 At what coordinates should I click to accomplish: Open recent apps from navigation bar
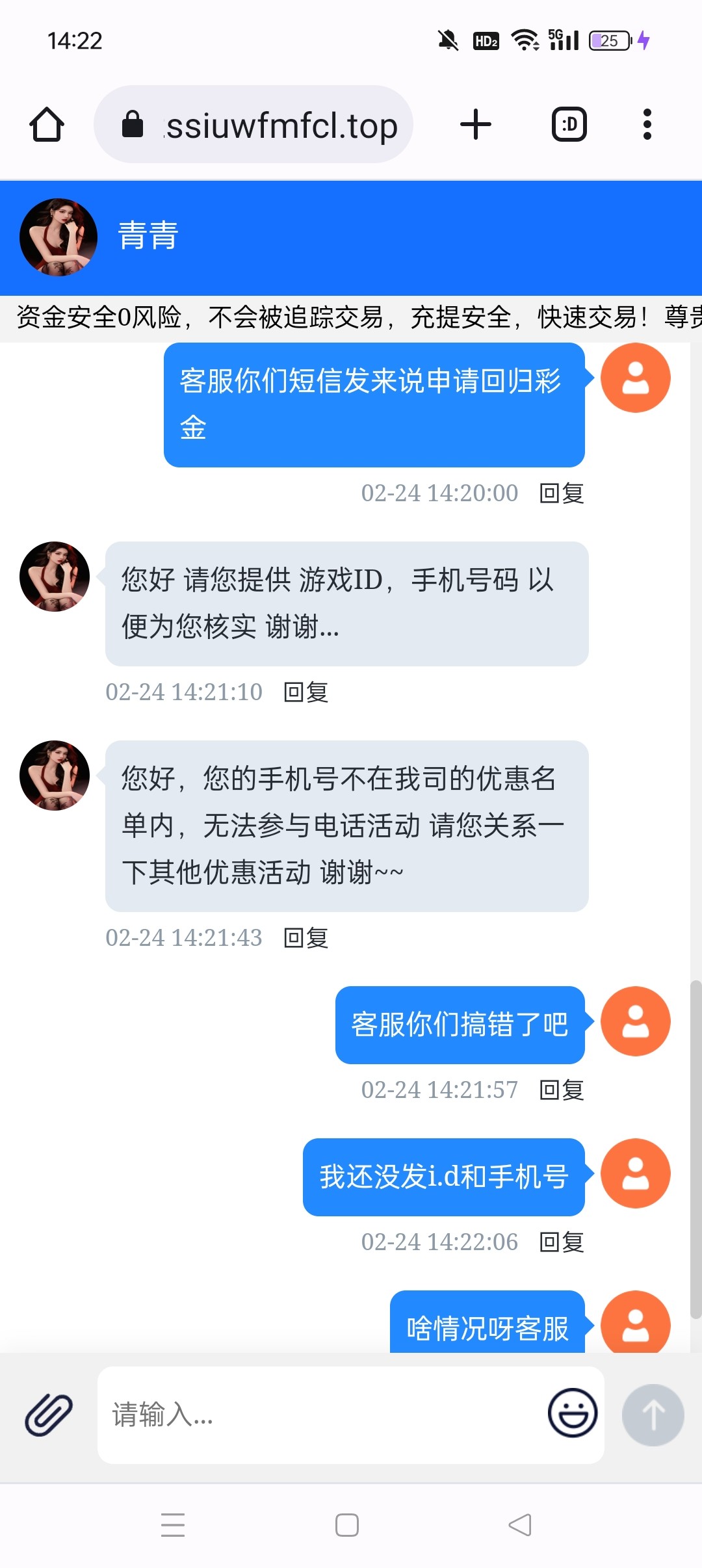(x=173, y=1524)
